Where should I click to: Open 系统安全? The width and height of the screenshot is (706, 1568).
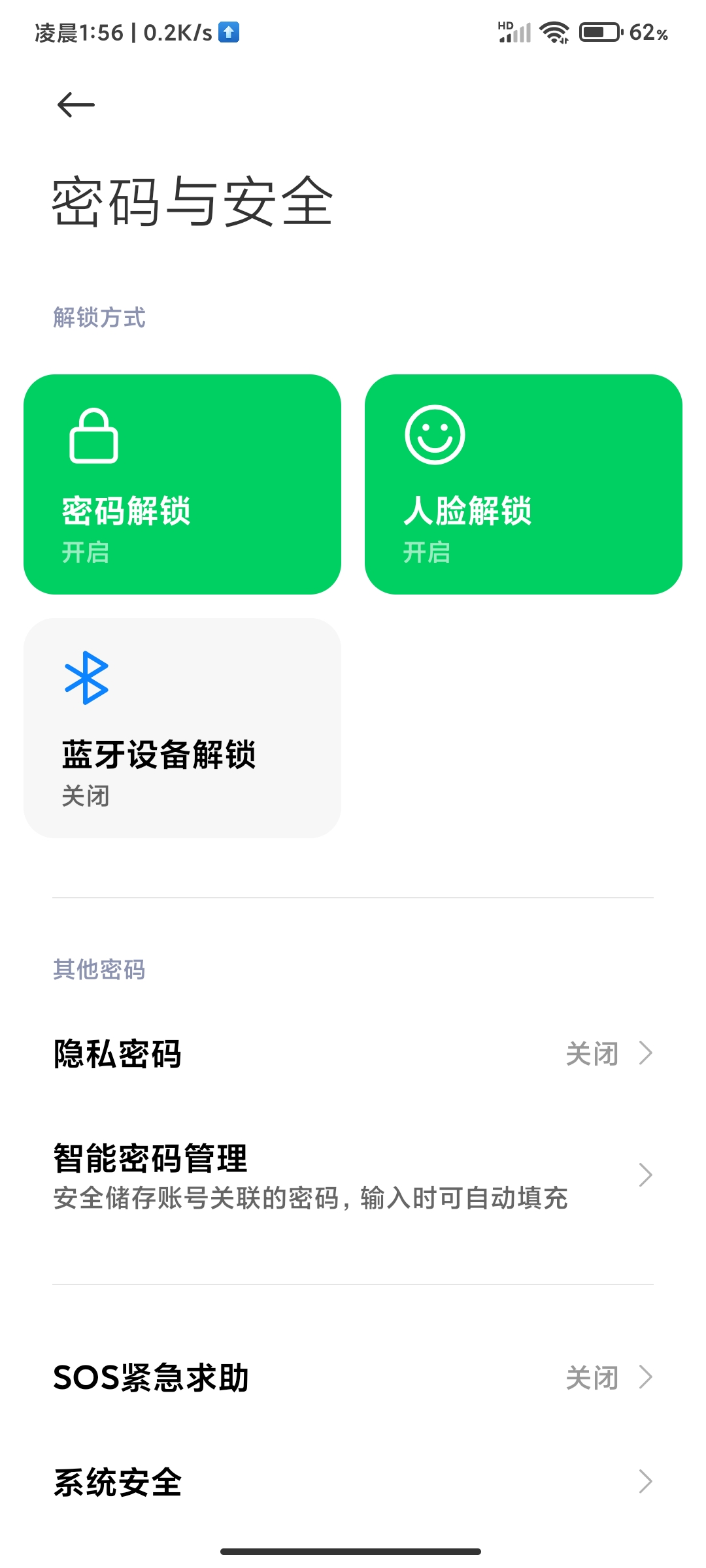(353, 1482)
